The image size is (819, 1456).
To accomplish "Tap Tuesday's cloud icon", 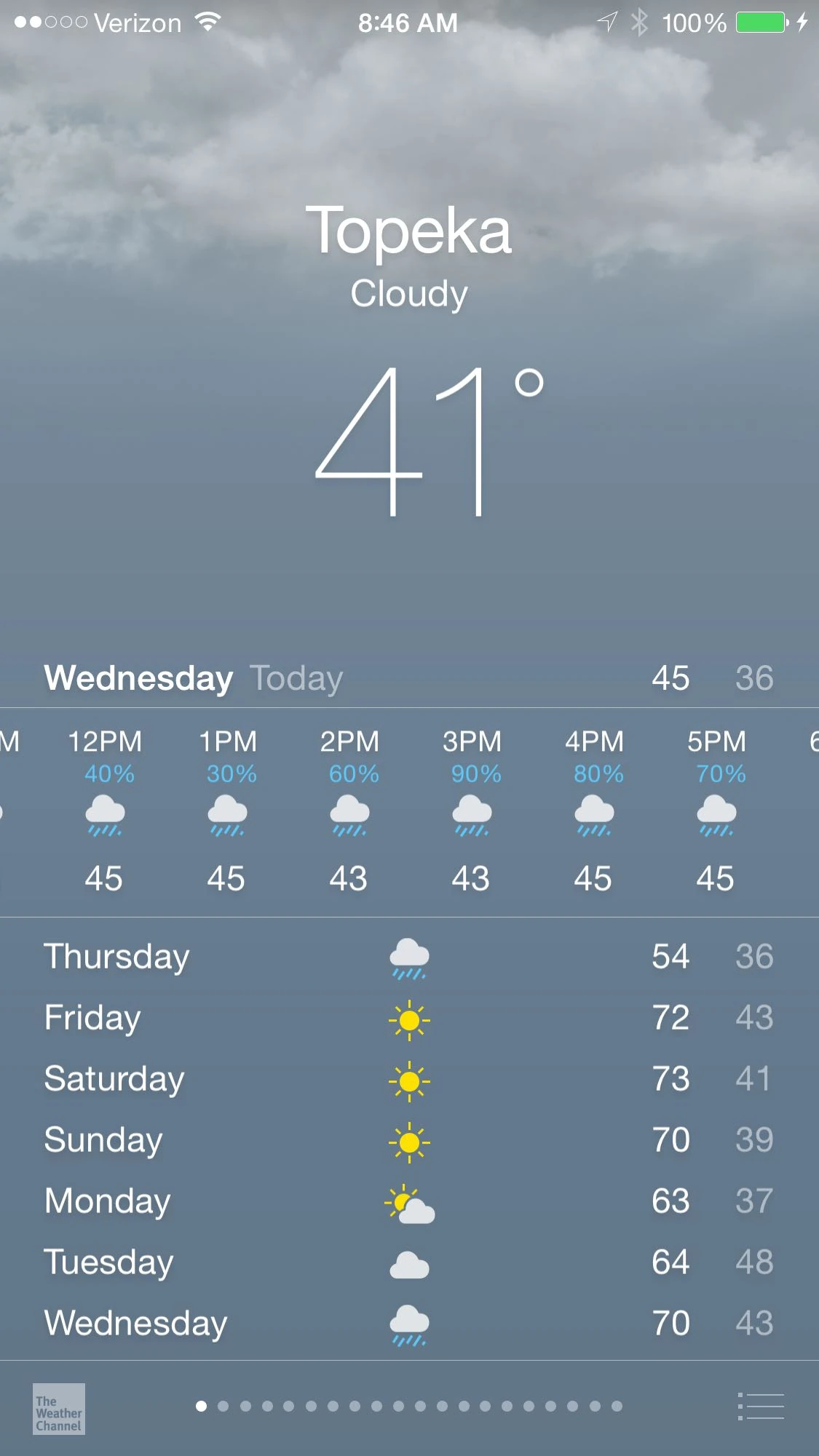I will pyautogui.click(x=409, y=1263).
